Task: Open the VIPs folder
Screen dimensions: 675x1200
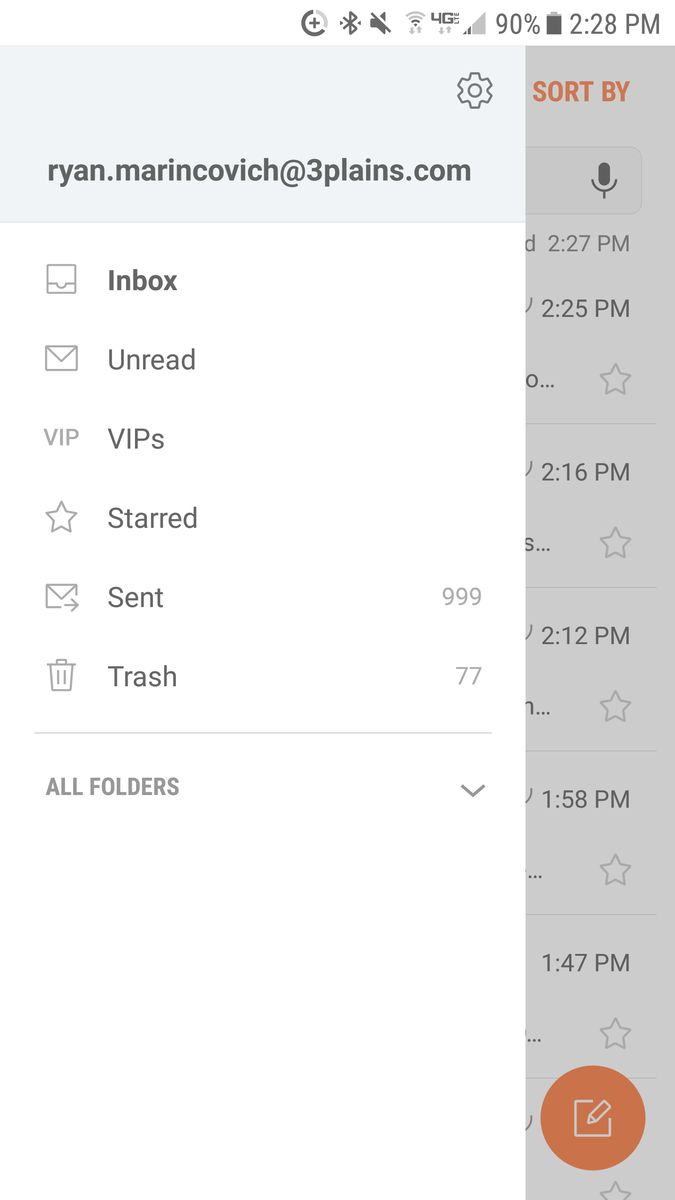Action: point(263,438)
